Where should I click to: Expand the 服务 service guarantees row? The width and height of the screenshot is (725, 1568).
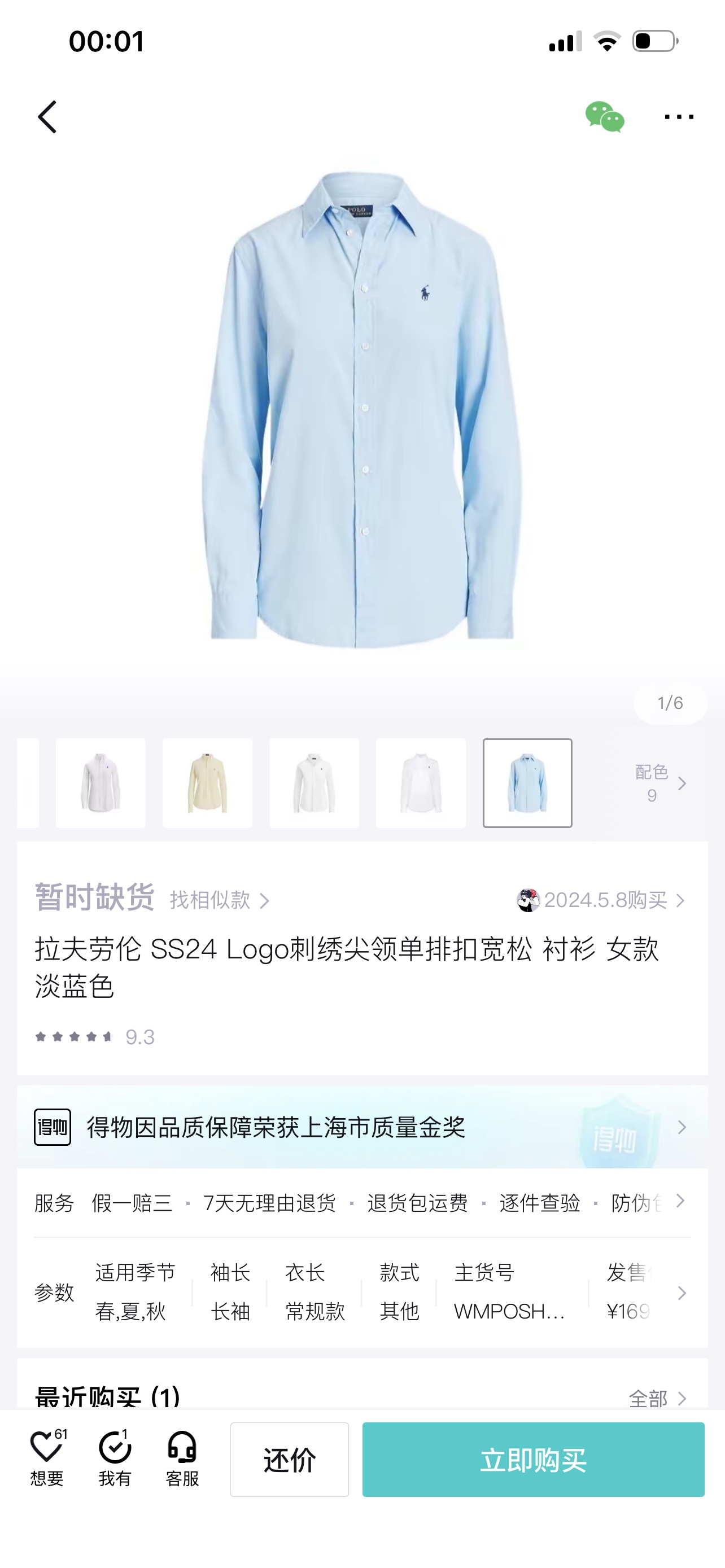680,1202
